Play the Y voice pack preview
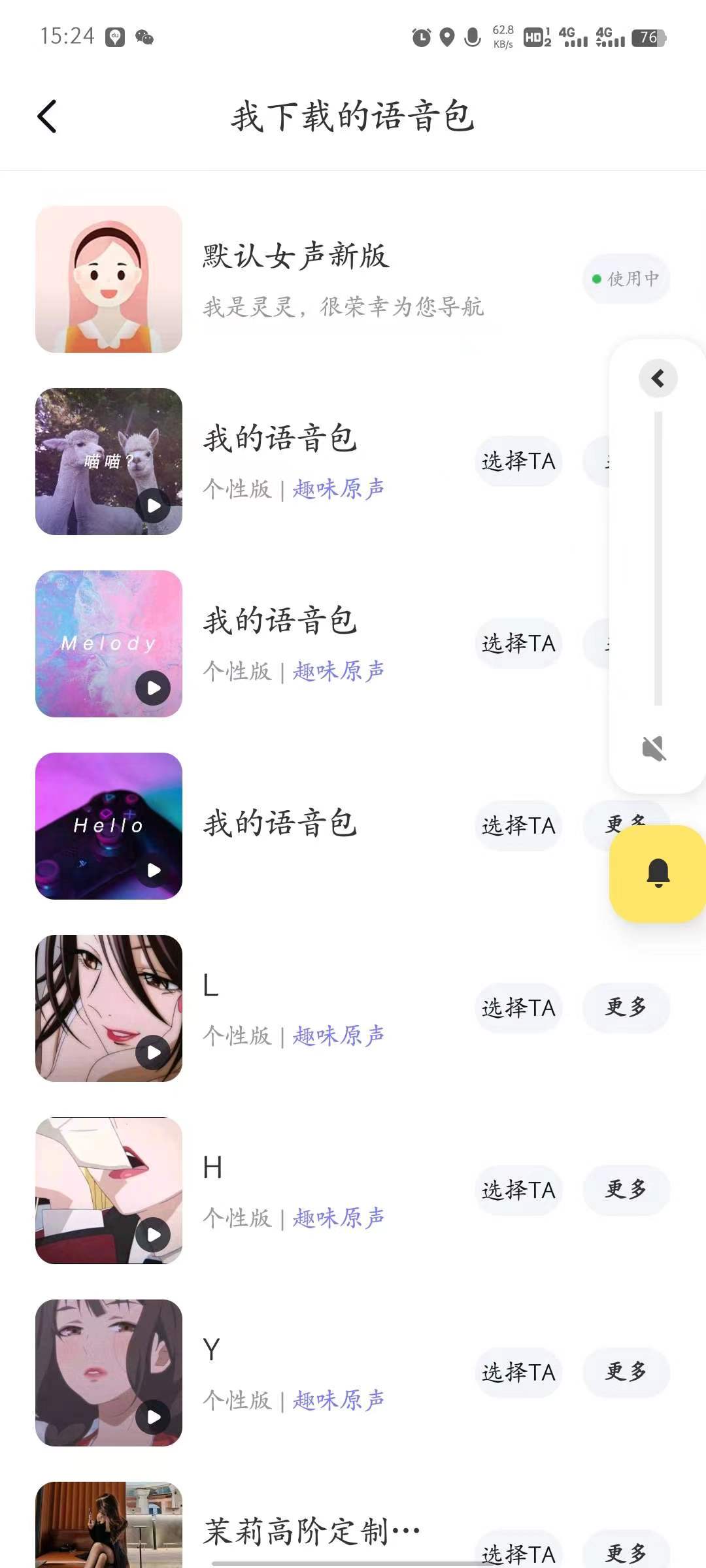 [154, 1416]
